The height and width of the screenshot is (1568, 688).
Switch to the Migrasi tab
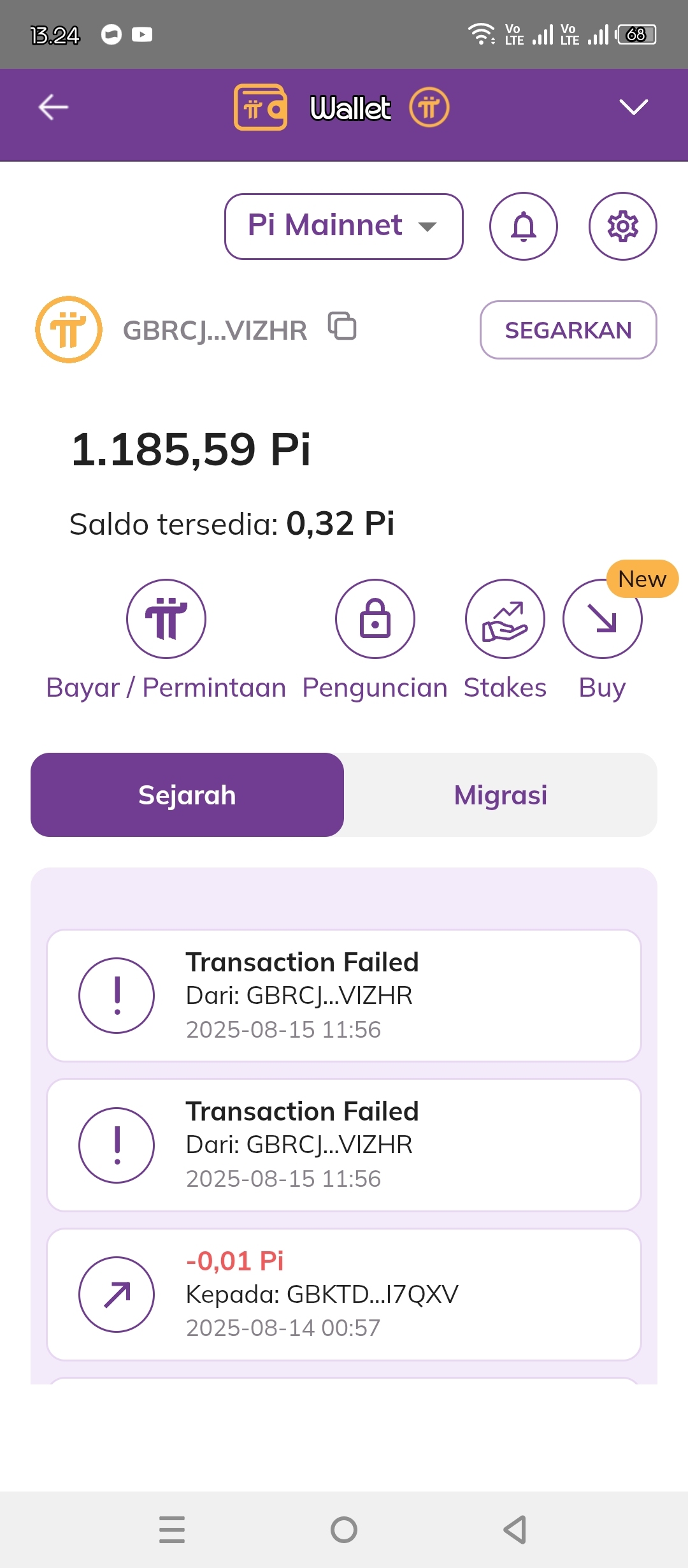(x=501, y=795)
